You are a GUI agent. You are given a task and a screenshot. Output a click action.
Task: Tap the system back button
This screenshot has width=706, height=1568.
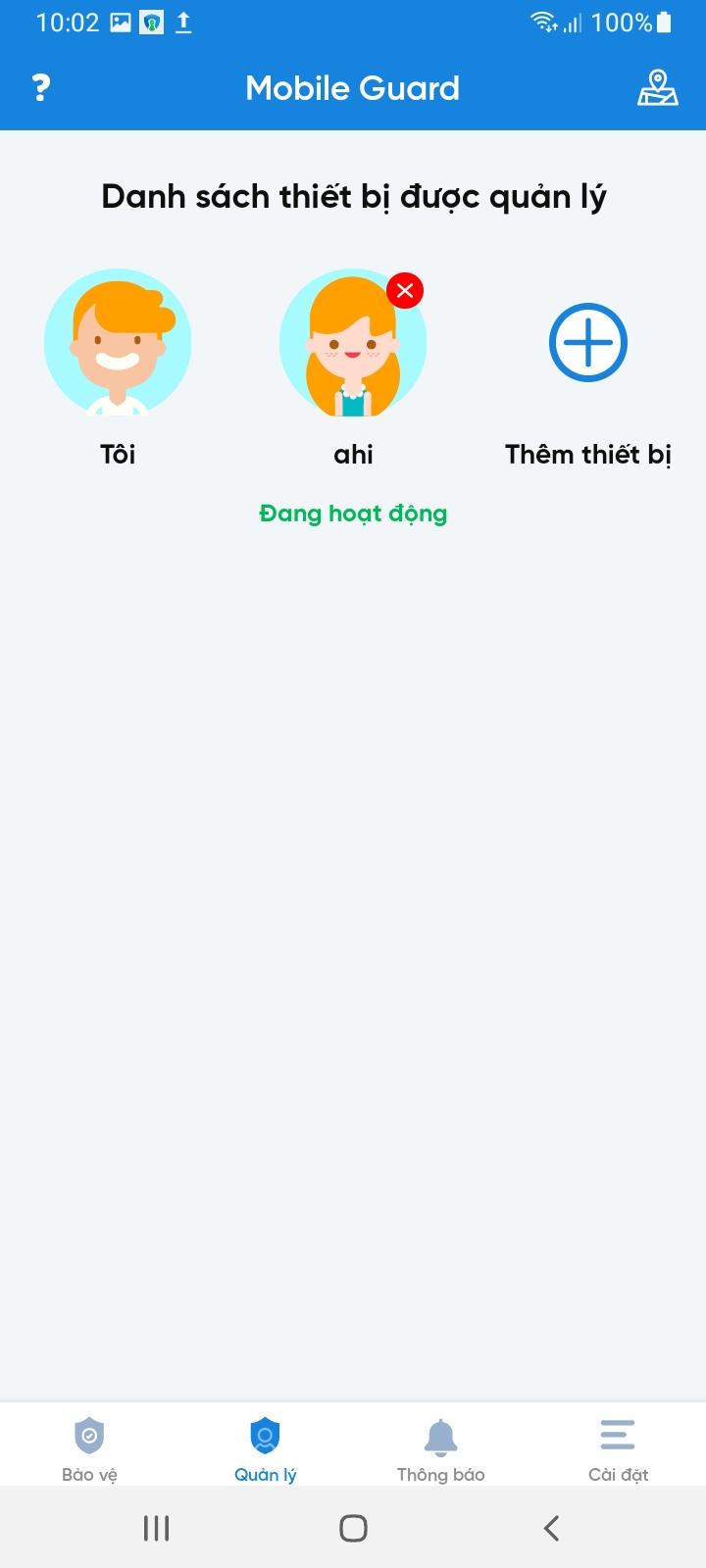click(551, 1527)
